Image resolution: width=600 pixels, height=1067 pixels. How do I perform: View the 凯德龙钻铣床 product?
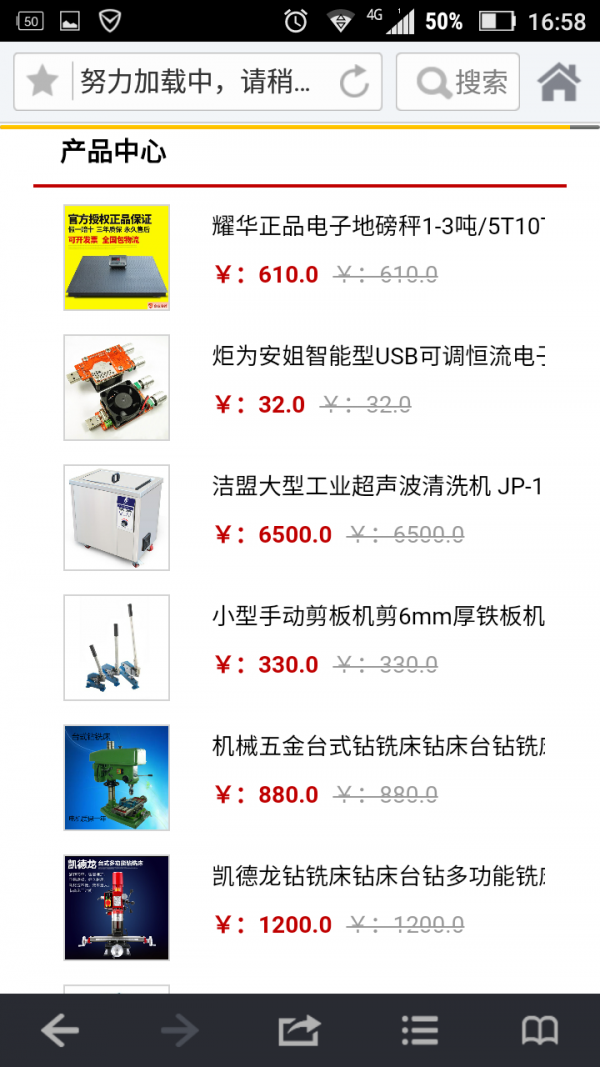coord(378,876)
